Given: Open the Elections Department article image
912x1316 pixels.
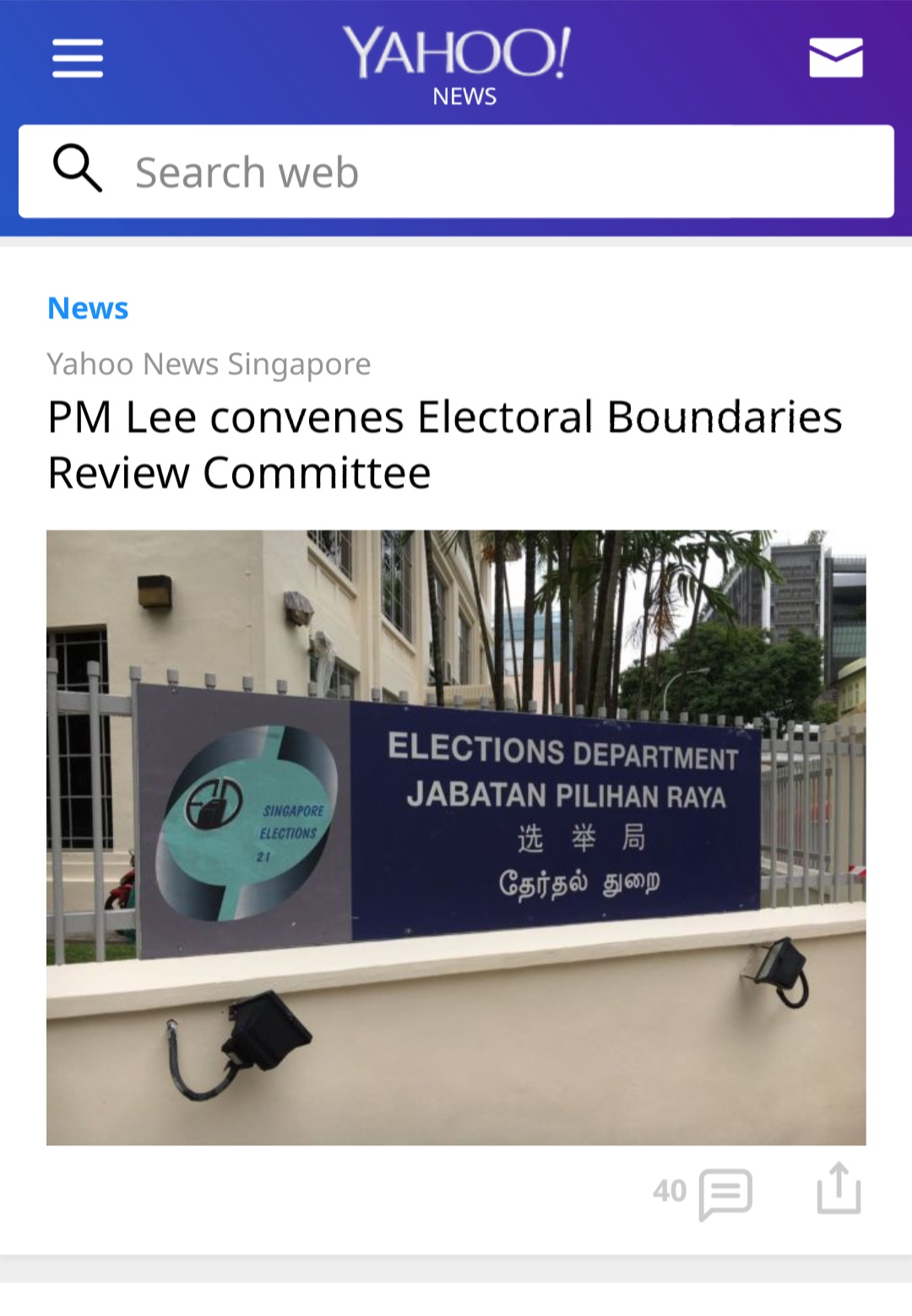Looking at the screenshot, I should [456, 837].
